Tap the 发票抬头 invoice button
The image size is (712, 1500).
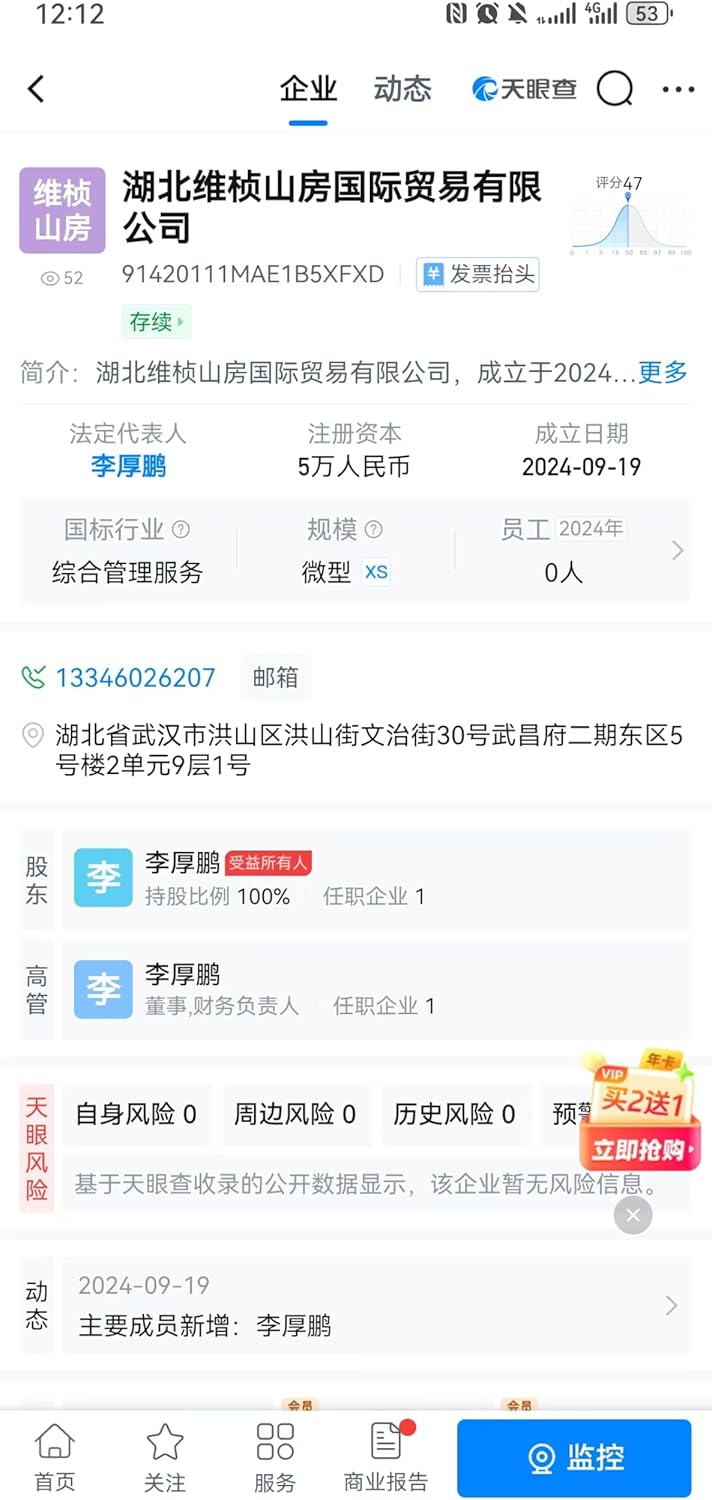click(x=478, y=274)
